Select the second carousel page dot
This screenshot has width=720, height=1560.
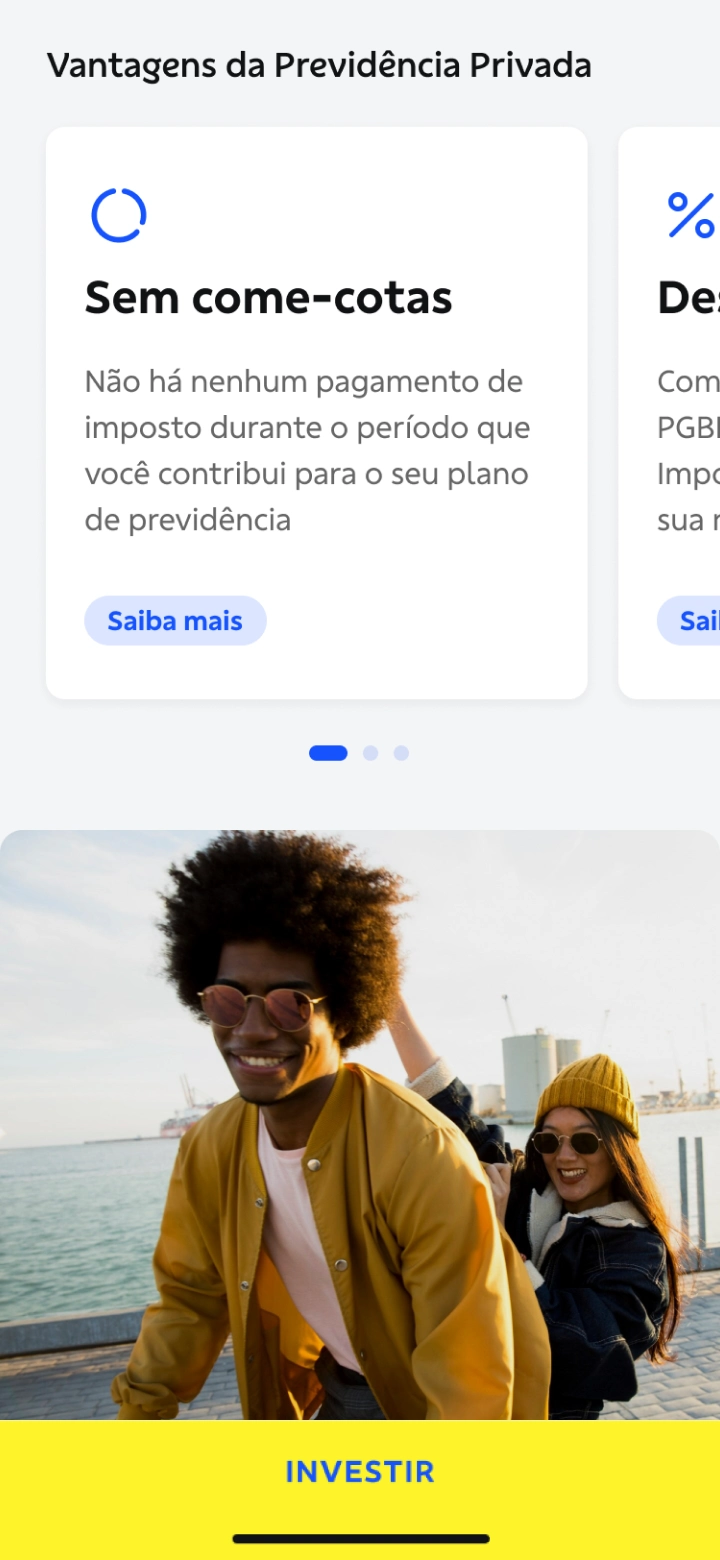370,753
